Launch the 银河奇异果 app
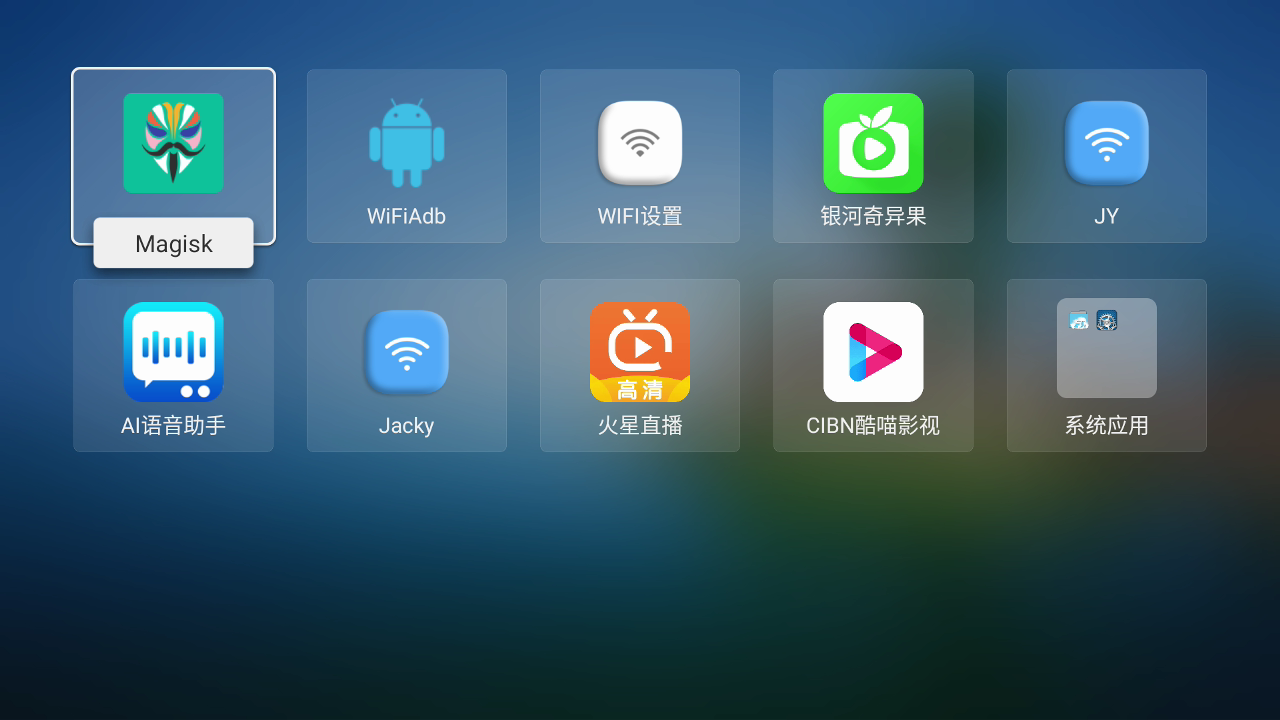 873,156
